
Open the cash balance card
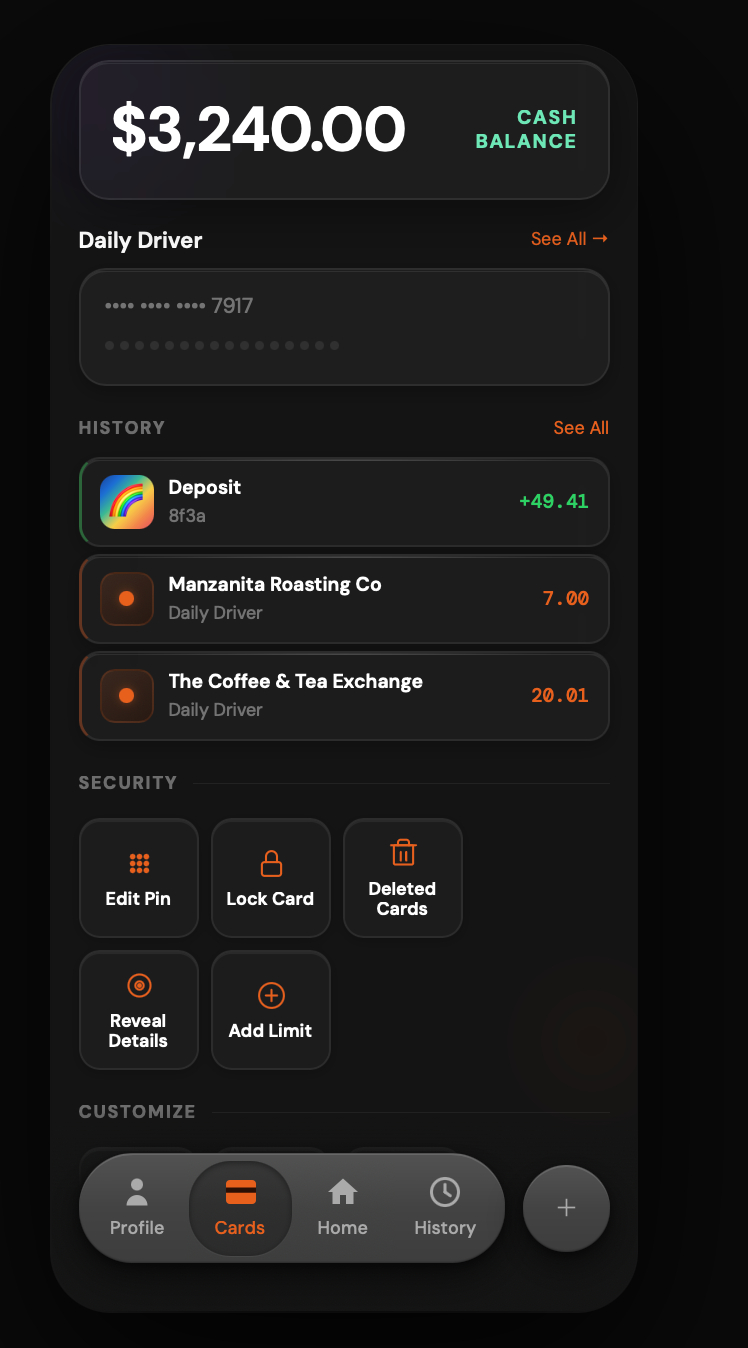(344, 130)
